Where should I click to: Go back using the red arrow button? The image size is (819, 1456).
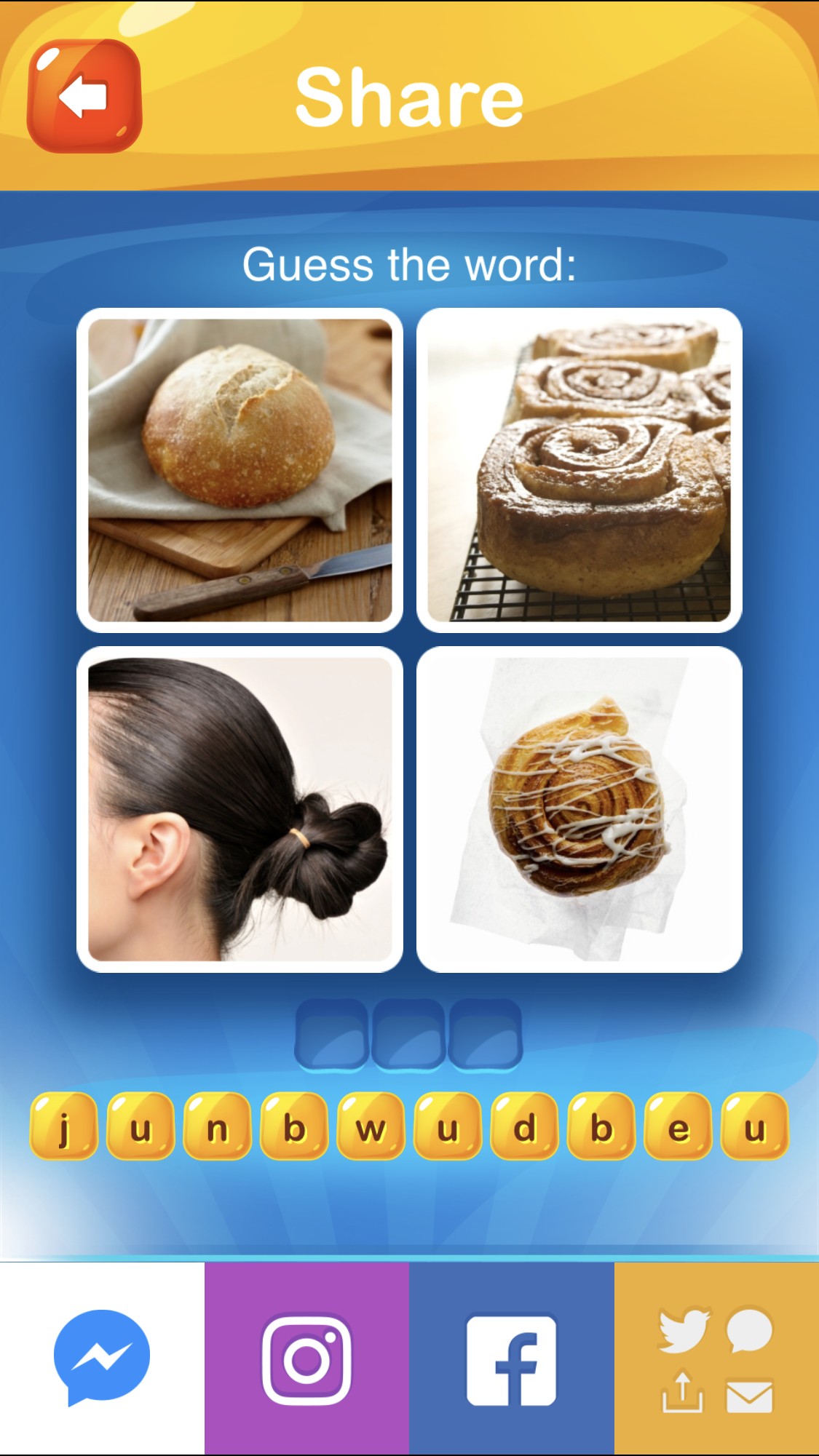click(84, 96)
